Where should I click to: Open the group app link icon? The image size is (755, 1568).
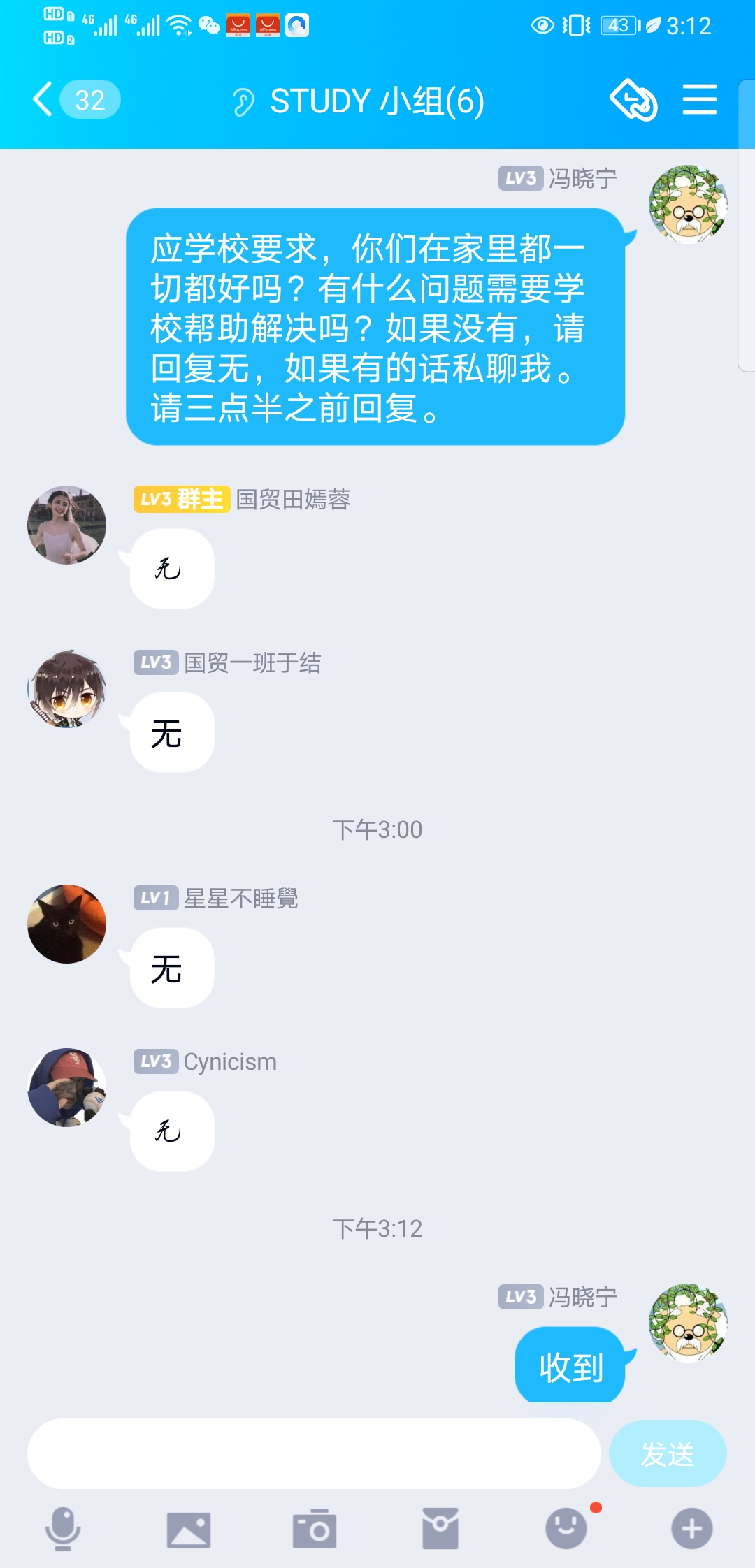633,100
